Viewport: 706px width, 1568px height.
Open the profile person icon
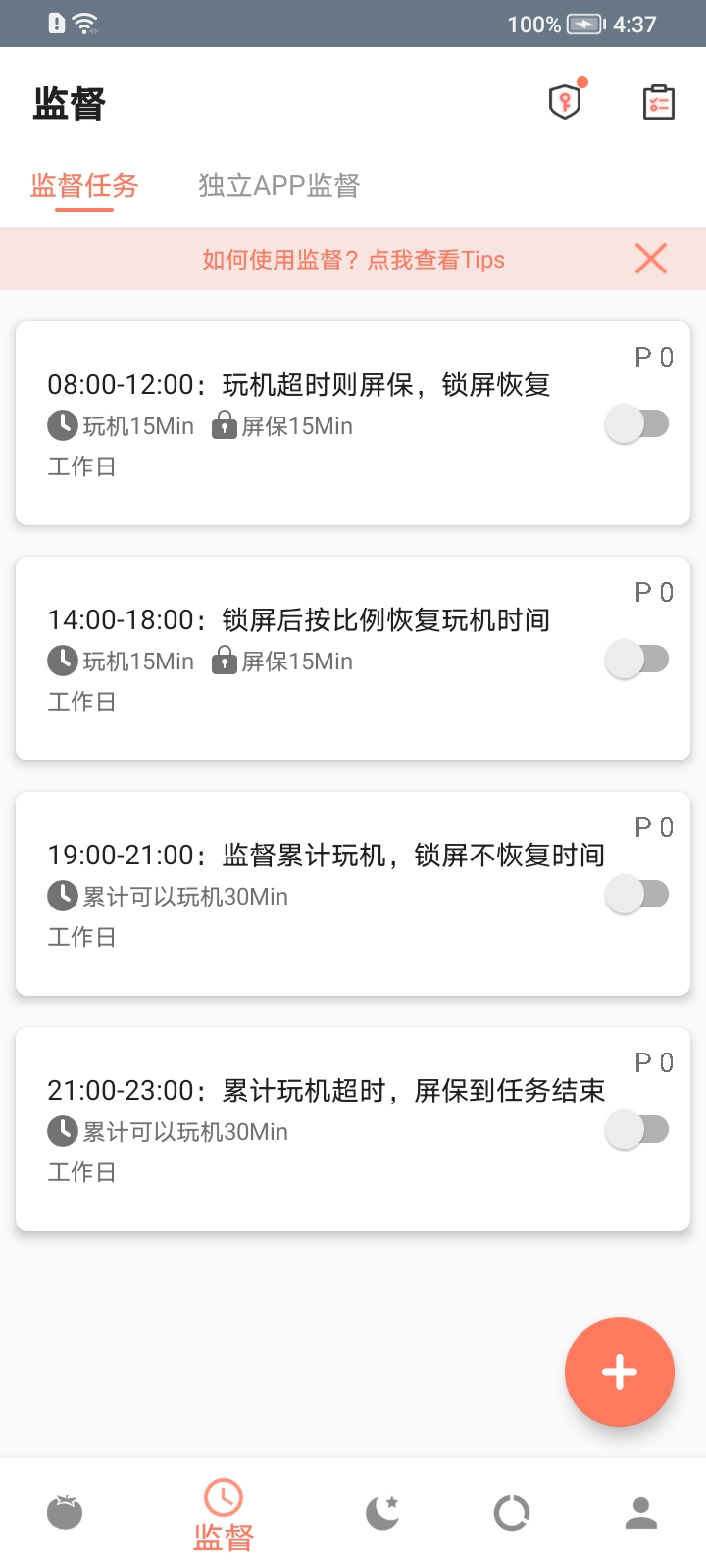pos(640,1512)
